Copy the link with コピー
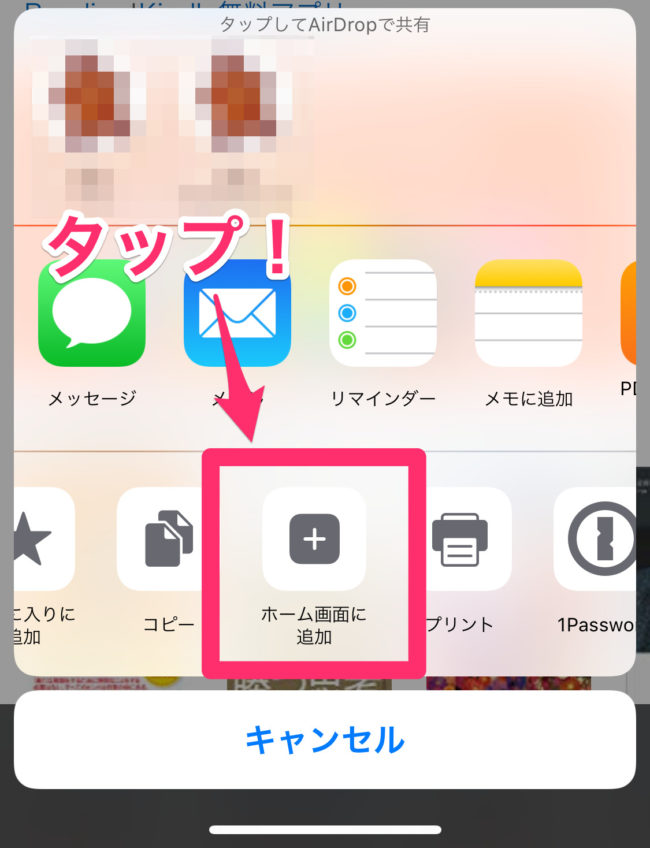Viewport: 650px width, 848px height. [x=167, y=540]
